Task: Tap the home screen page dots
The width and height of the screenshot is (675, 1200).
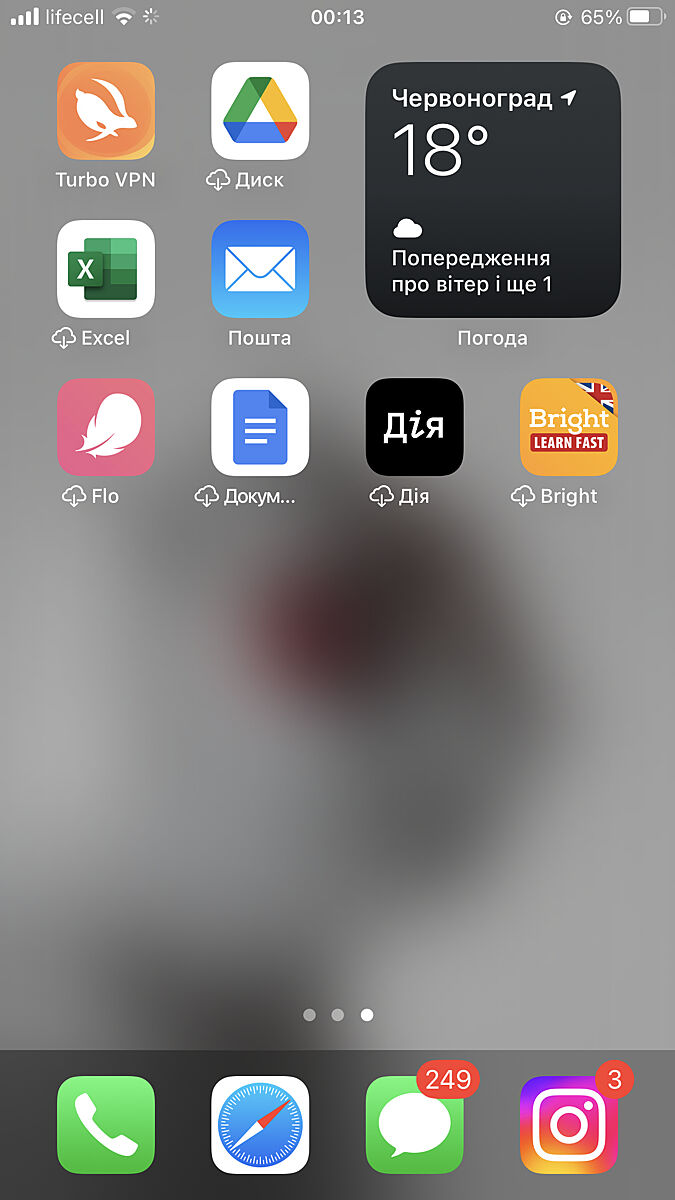Action: point(338,1014)
